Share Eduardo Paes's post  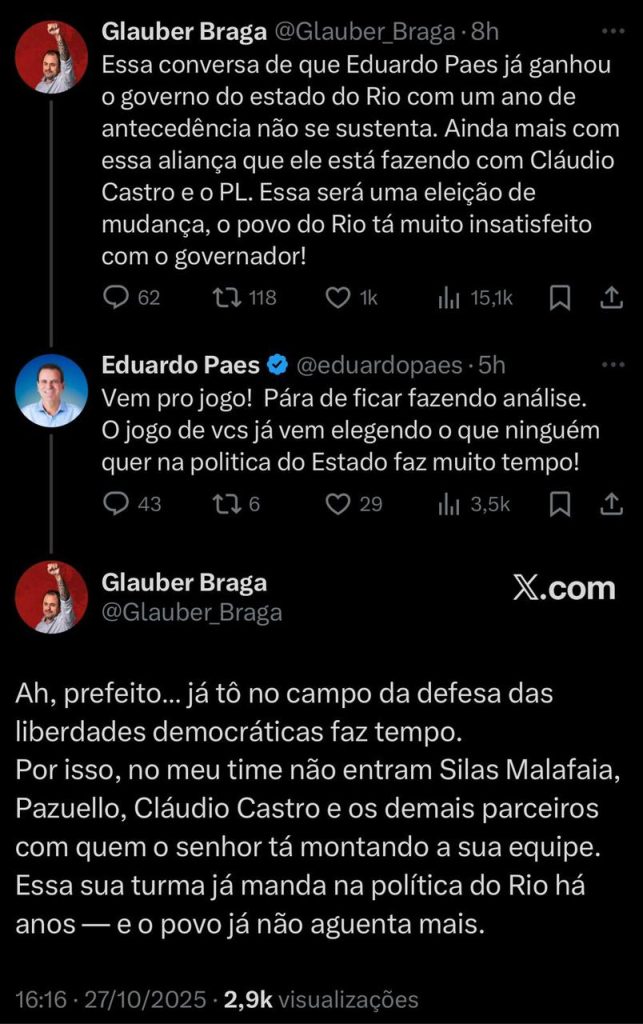611,504
